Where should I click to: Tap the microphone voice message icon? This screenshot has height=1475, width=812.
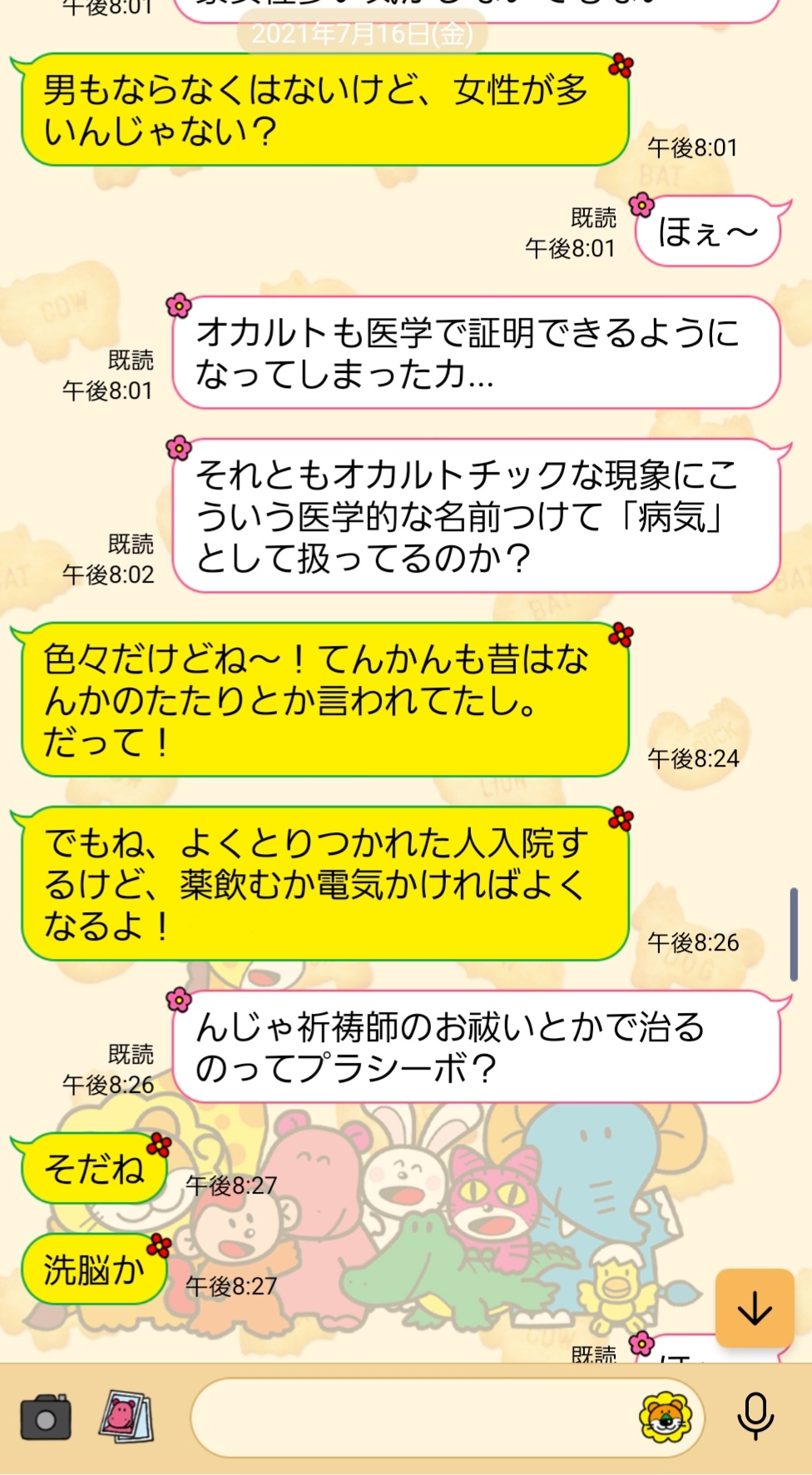(x=755, y=1417)
